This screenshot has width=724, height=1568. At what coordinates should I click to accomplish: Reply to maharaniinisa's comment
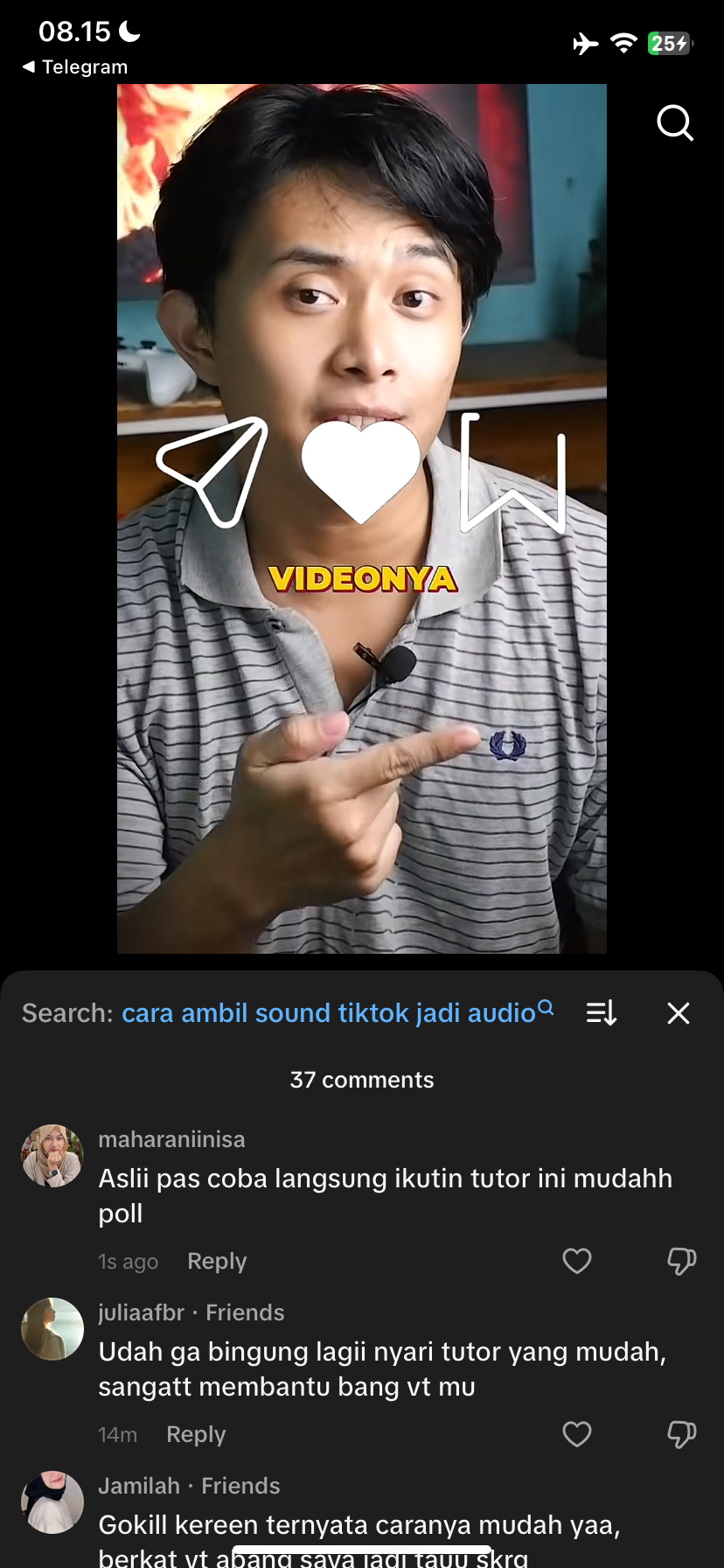[217, 1261]
